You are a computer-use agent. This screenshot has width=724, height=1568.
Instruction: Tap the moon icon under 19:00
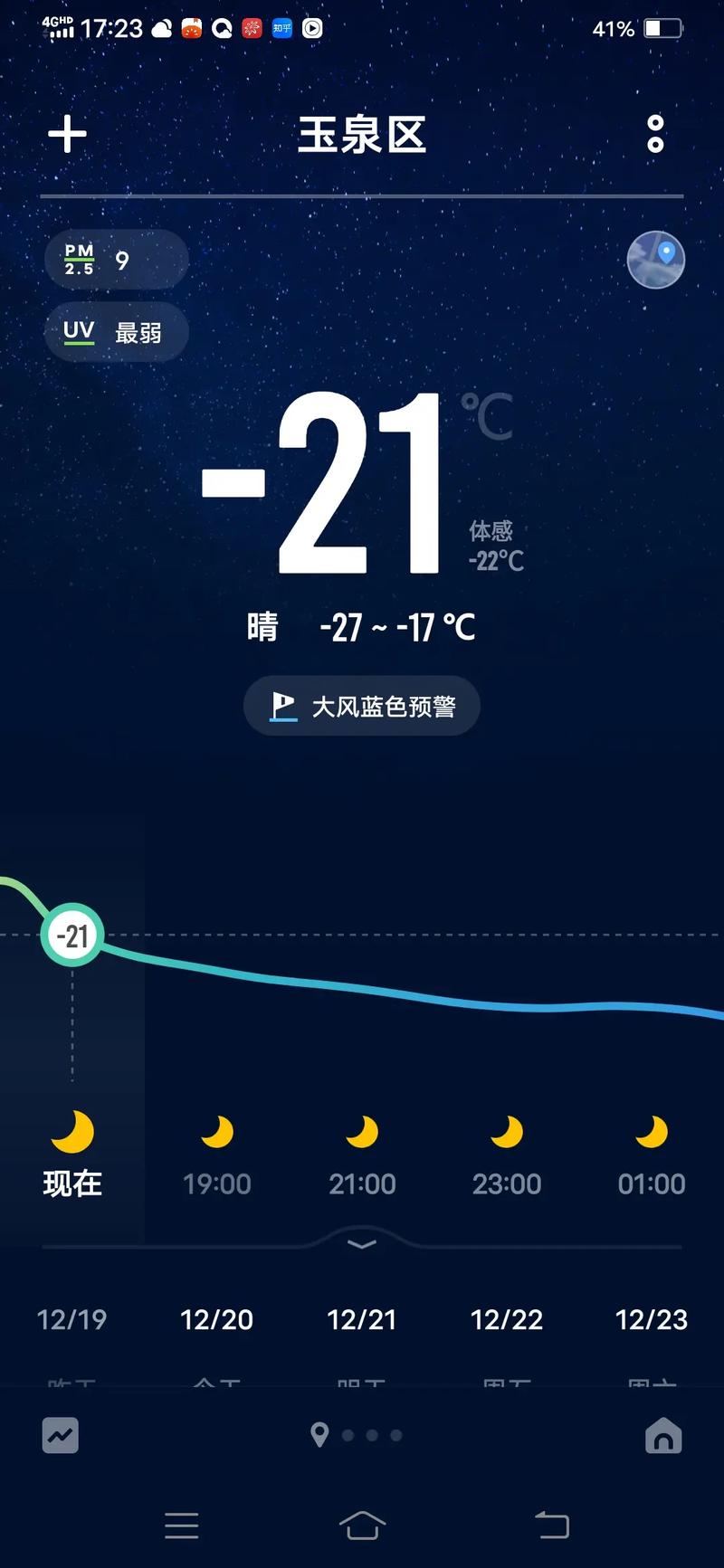click(x=217, y=1131)
